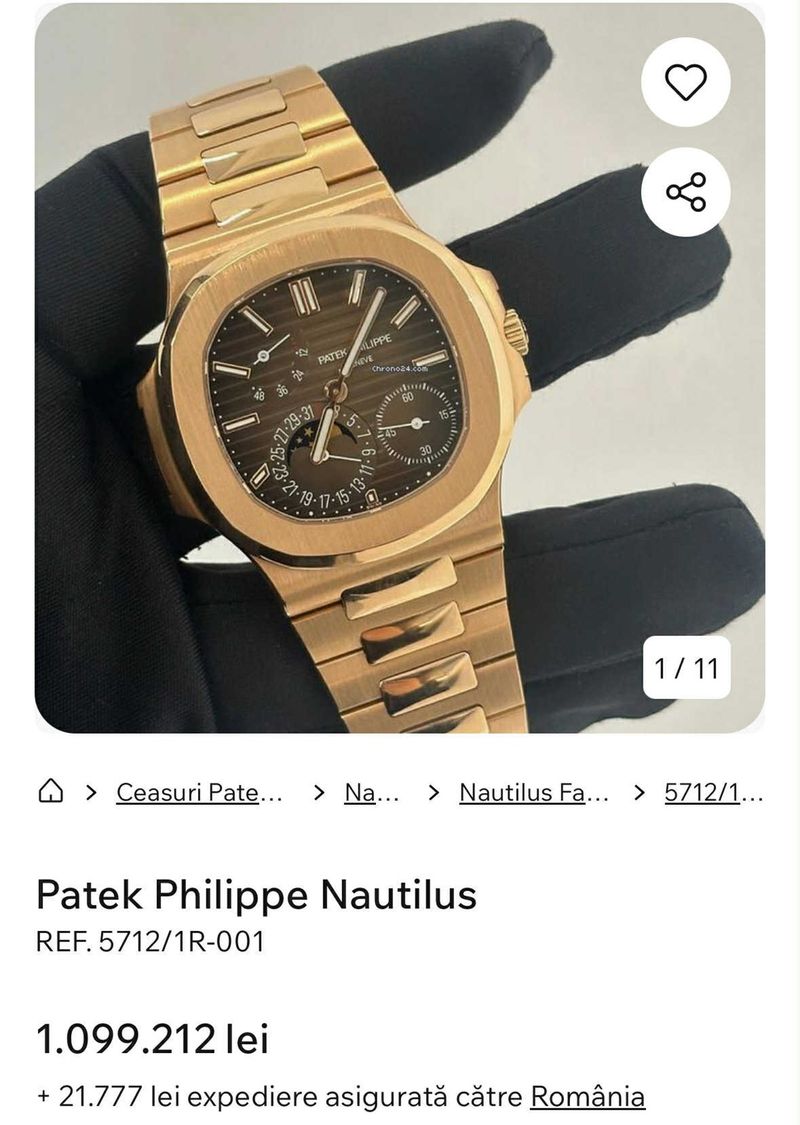
Task: Navigate to the 'Nautilus Fa…' breadcrumb link
Action: pyautogui.click(x=531, y=793)
